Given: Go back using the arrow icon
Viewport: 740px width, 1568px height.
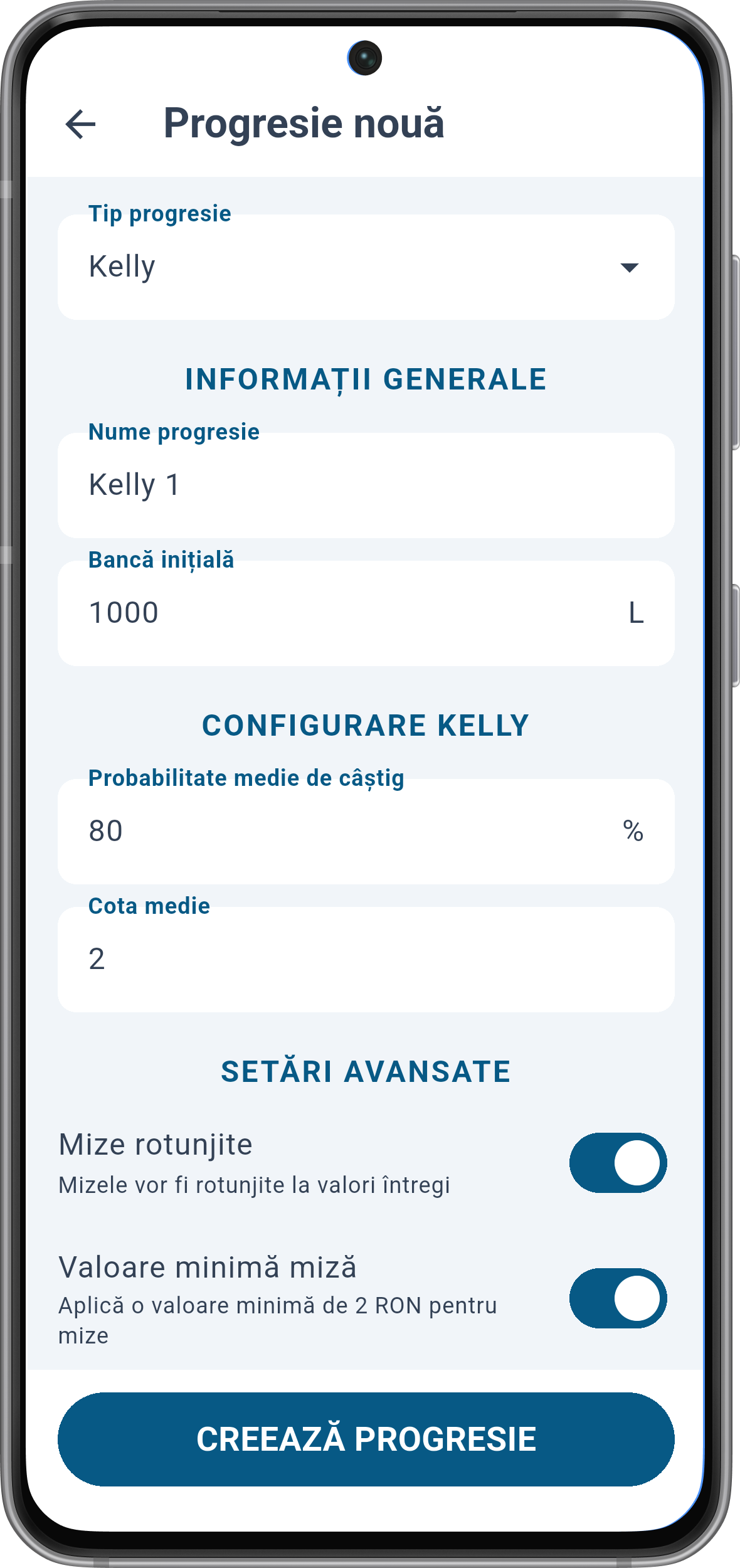Looking at the screenshot, I should coord(80,124).
